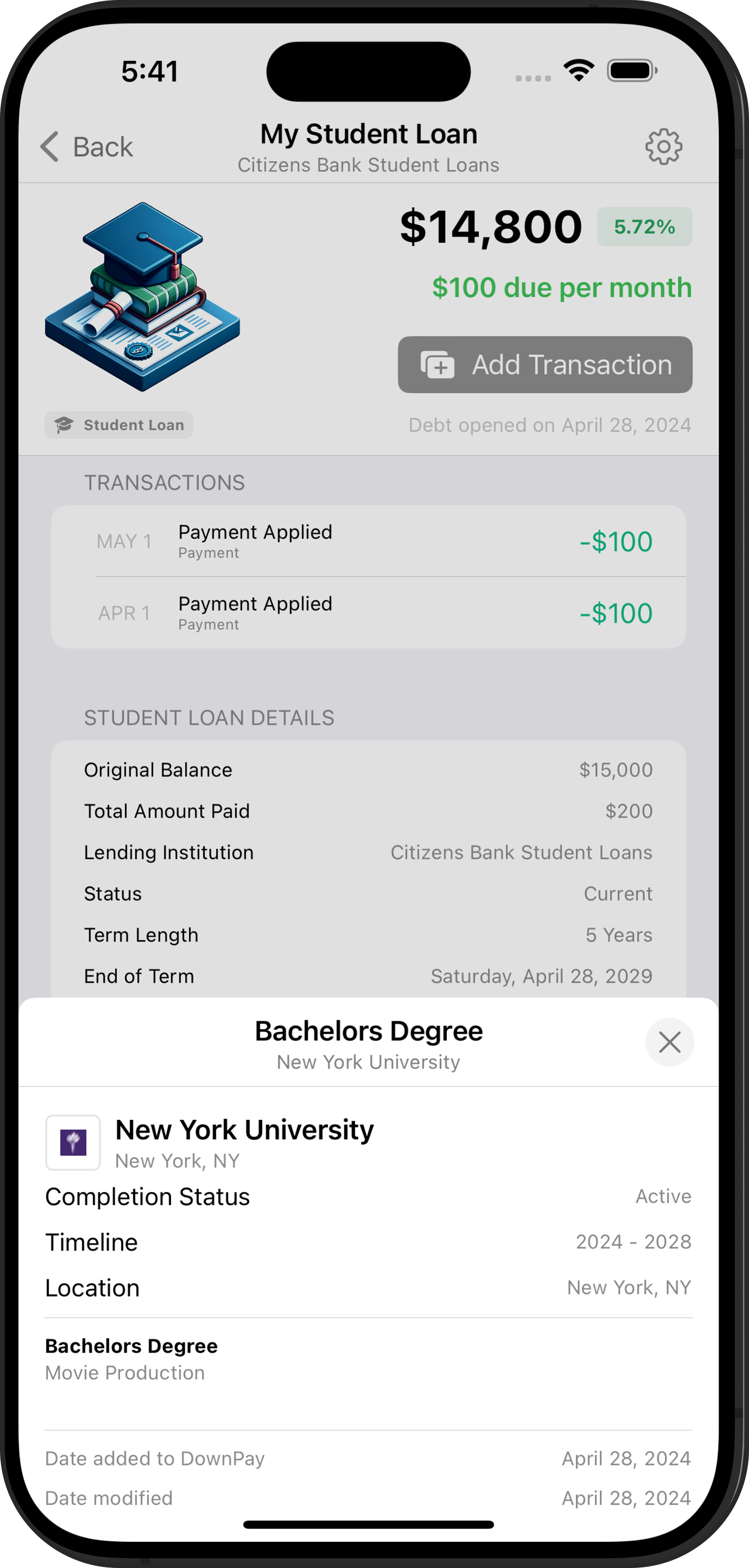This screenshot has width=749, height=1568.
Task: Open the STUDENT LOAN DETAILS section
Action: (x=209, y=717)
